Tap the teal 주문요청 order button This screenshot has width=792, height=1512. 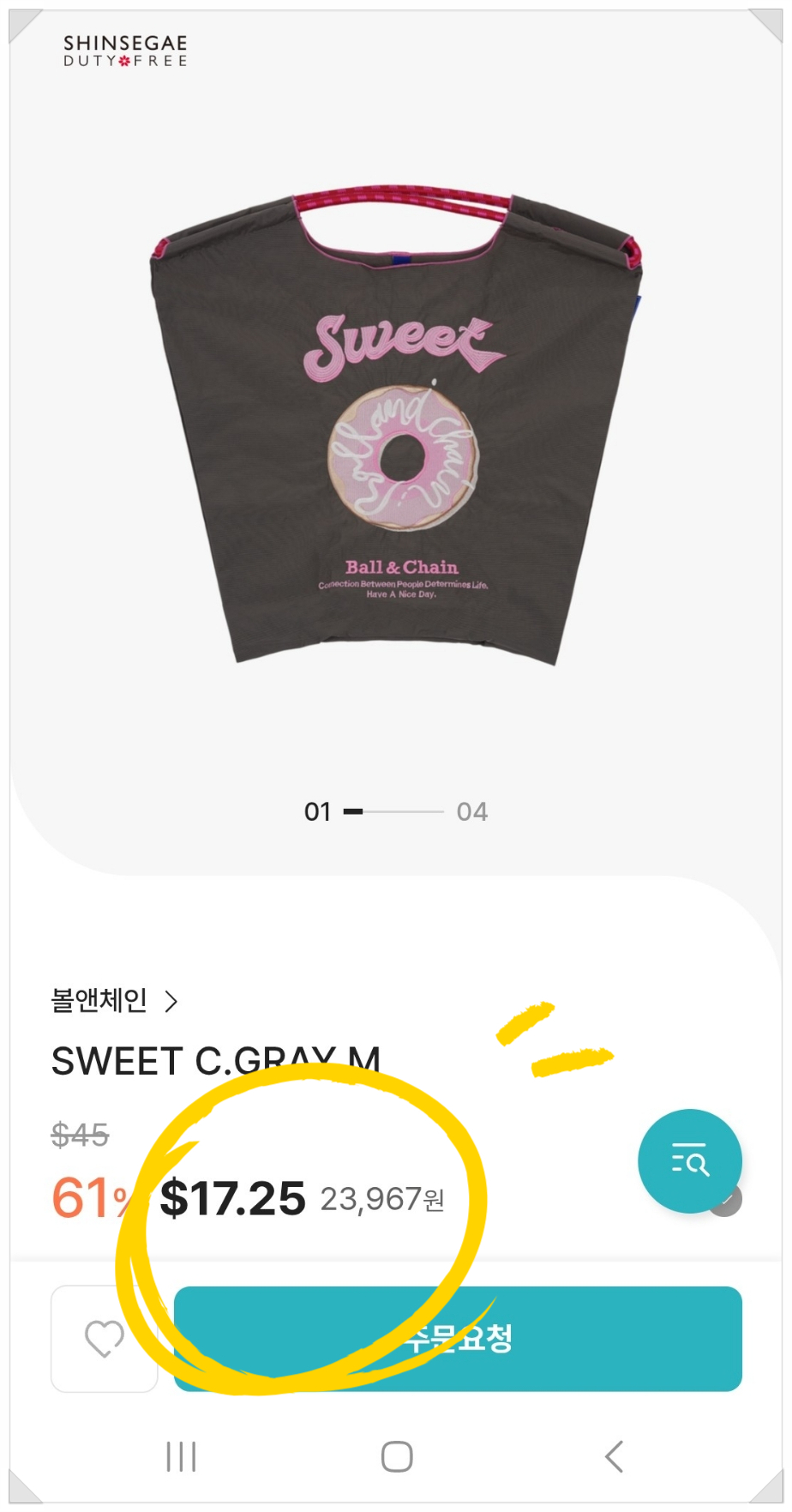pos(600,1338)
